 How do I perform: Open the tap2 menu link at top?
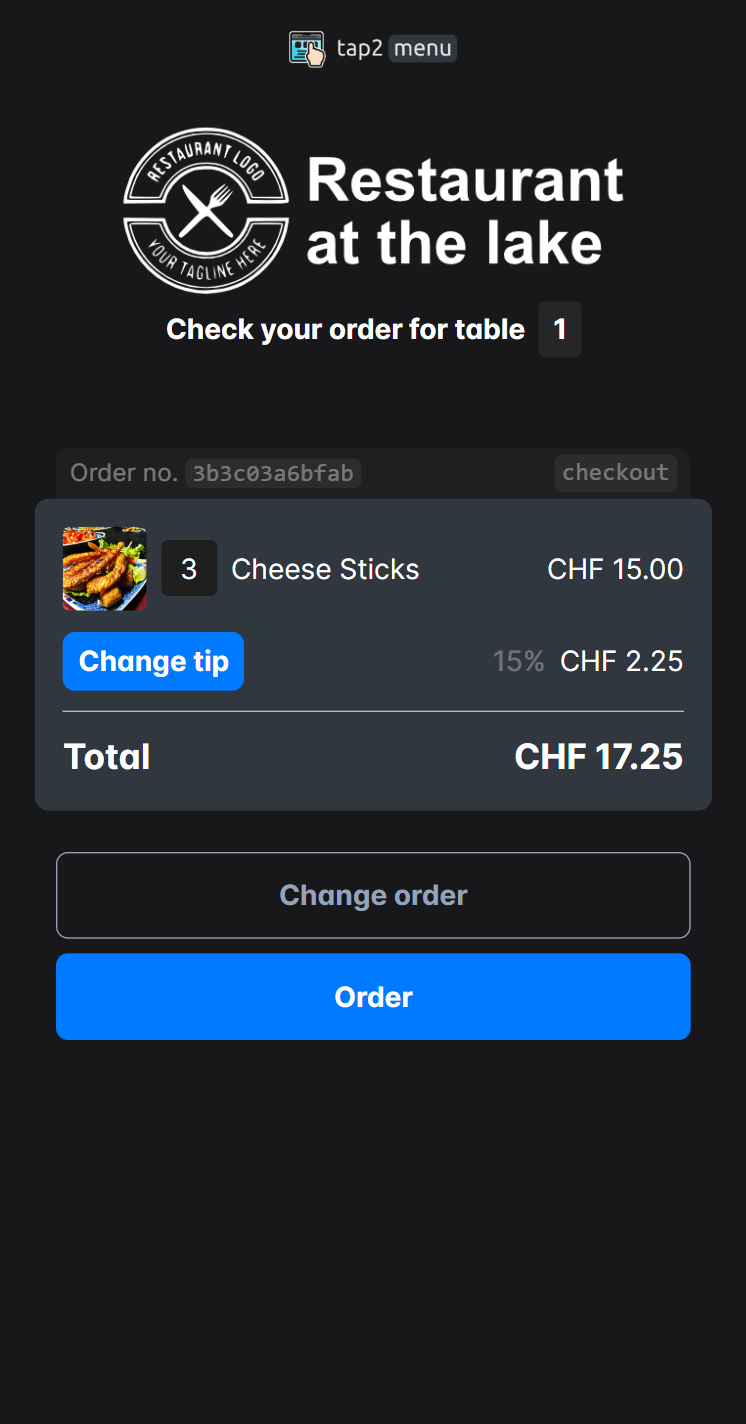pos(373,48)
